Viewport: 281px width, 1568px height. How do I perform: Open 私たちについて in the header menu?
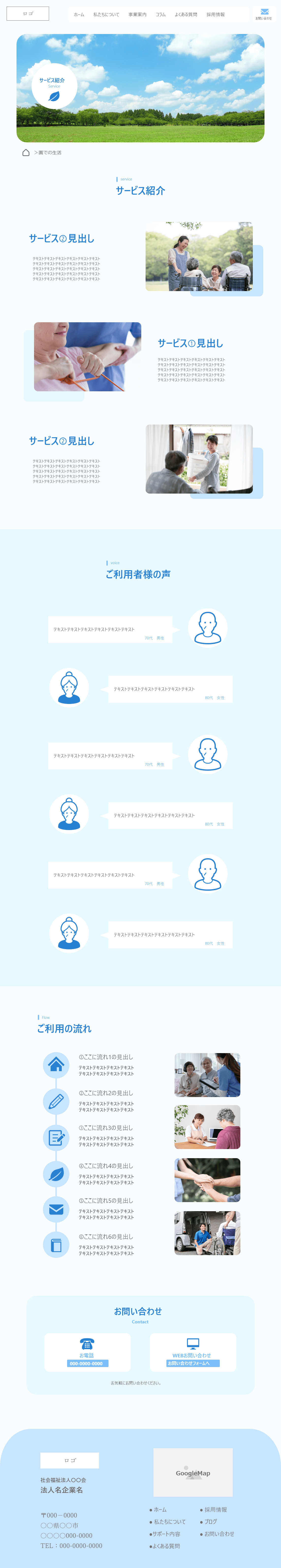tap(106, 15)
